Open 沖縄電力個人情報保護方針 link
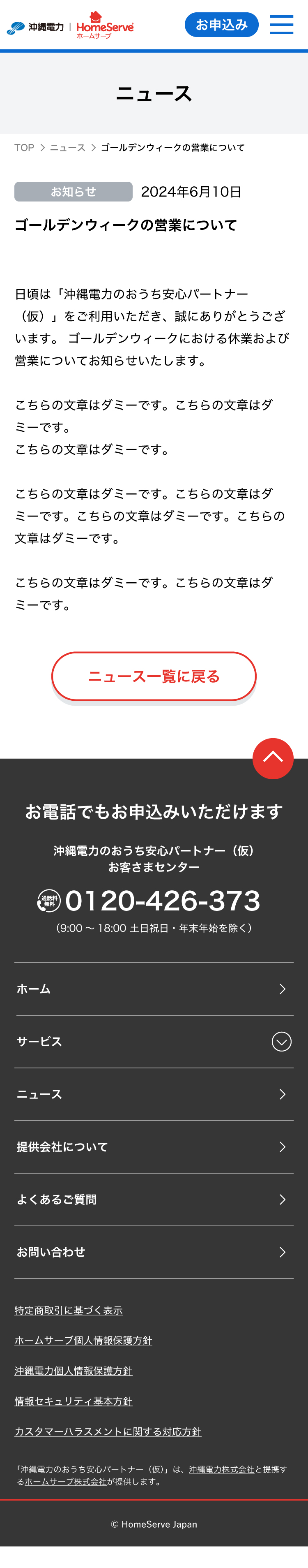Screen dimensions: 308x1568 tap(74, 1371)
